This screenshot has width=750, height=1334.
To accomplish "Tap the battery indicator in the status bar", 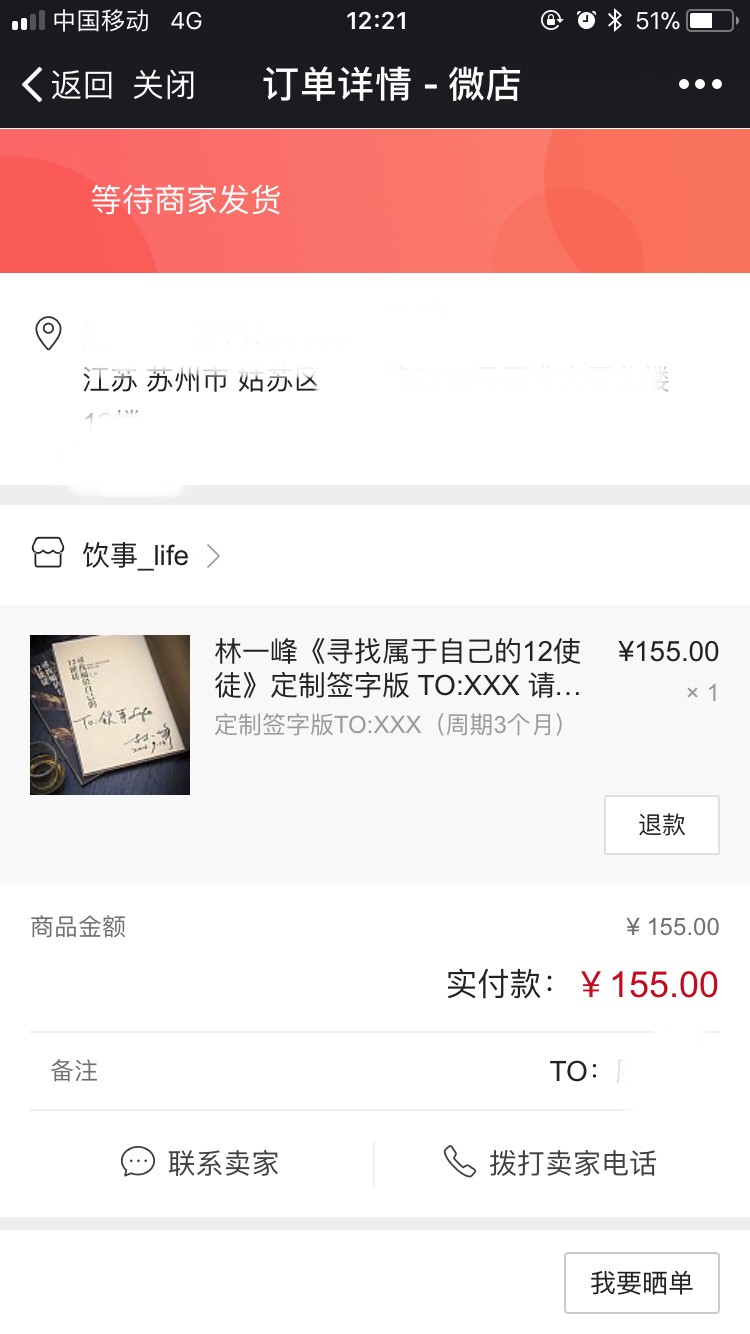I will [x=712, y=18].
